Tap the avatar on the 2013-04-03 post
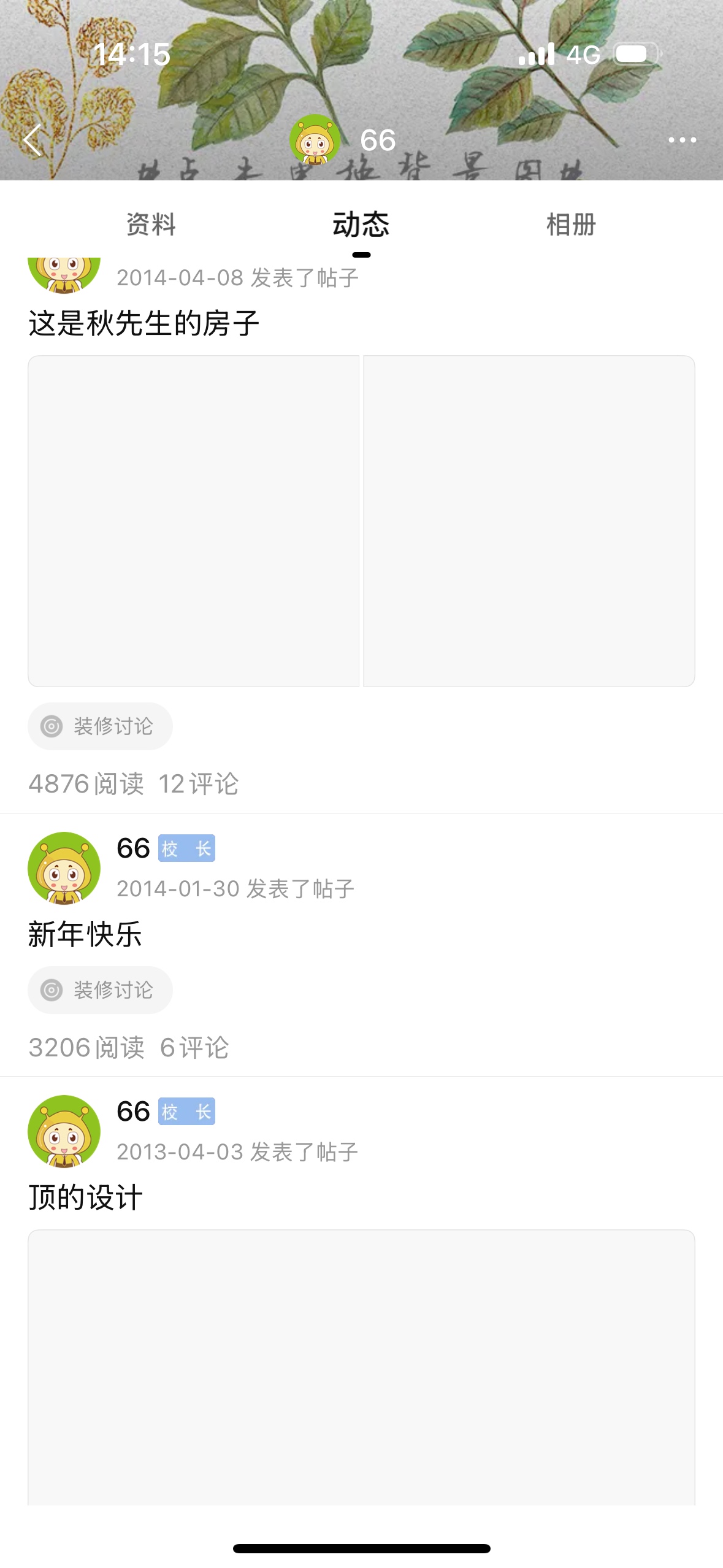The height and width of the screenshot is (1568, 723). 64,1131
